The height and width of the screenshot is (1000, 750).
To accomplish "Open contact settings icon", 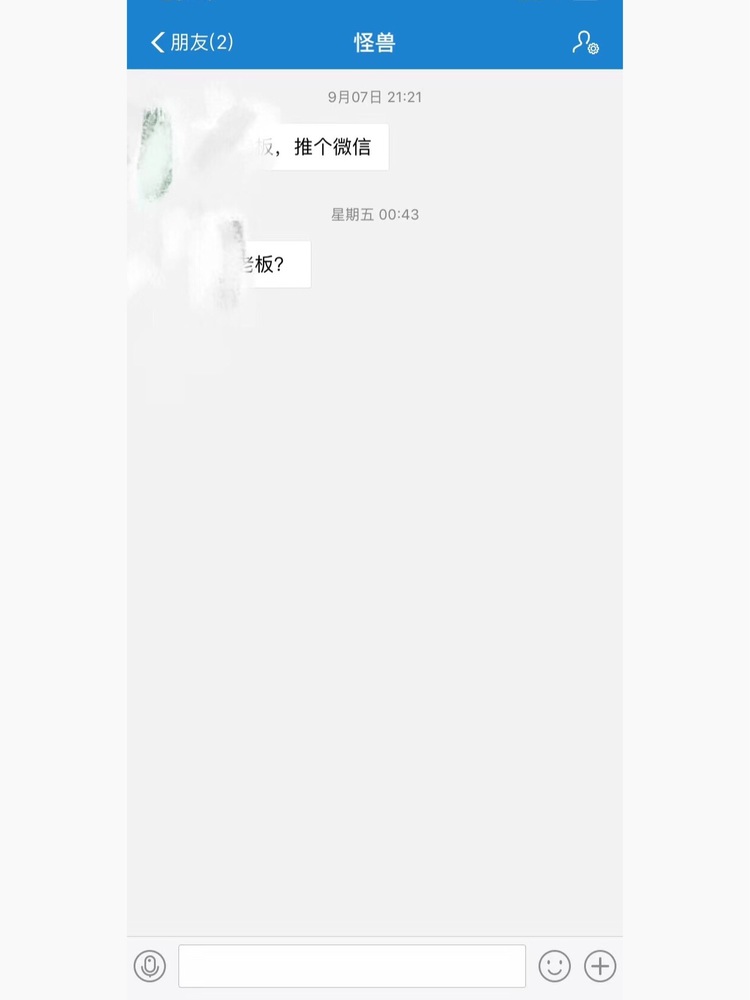I will [585, 42].
